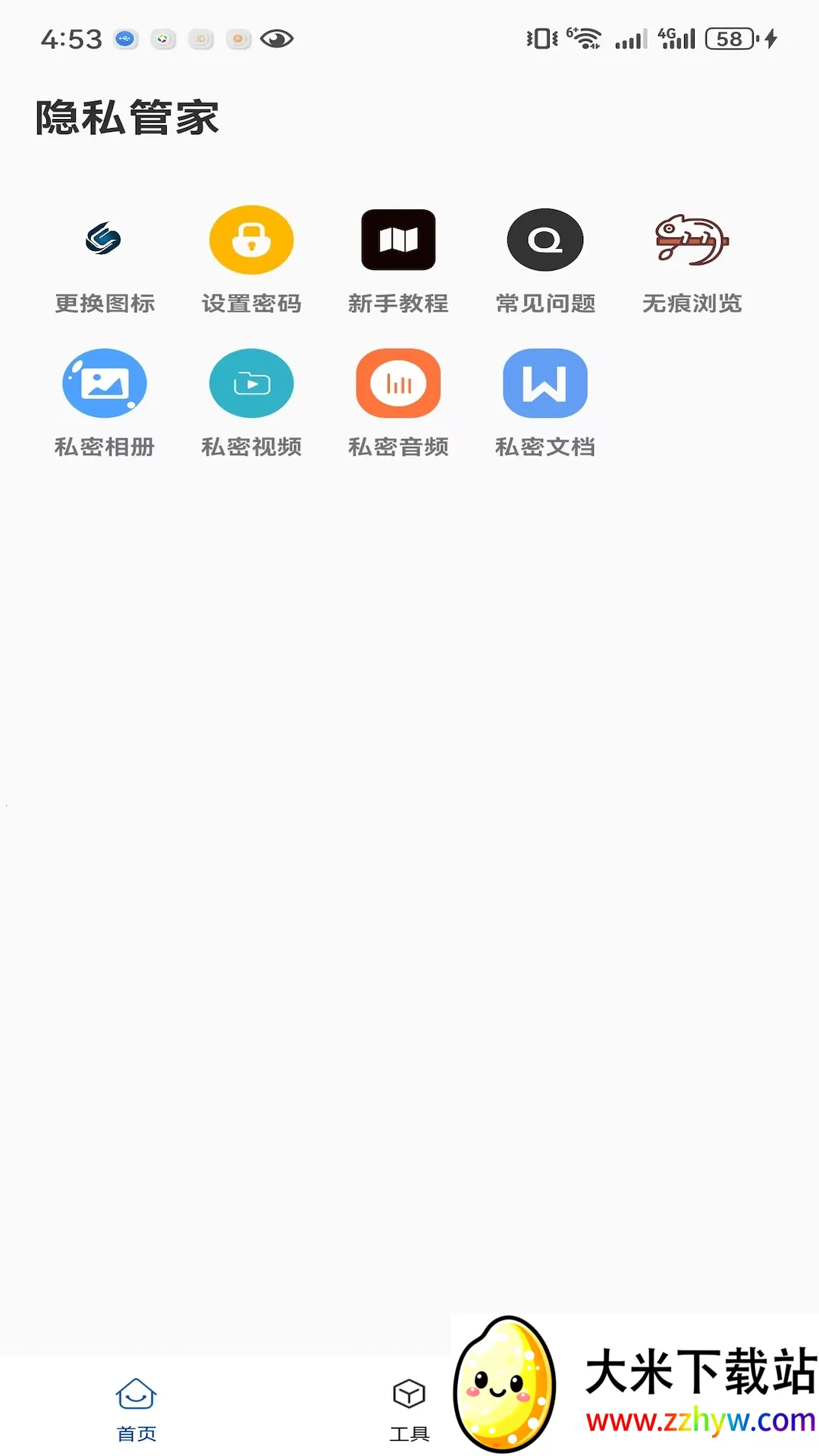The image size is (819, 1456).
Task: Open the 新手教程 tutorial map icon
Action: (398, 240)
